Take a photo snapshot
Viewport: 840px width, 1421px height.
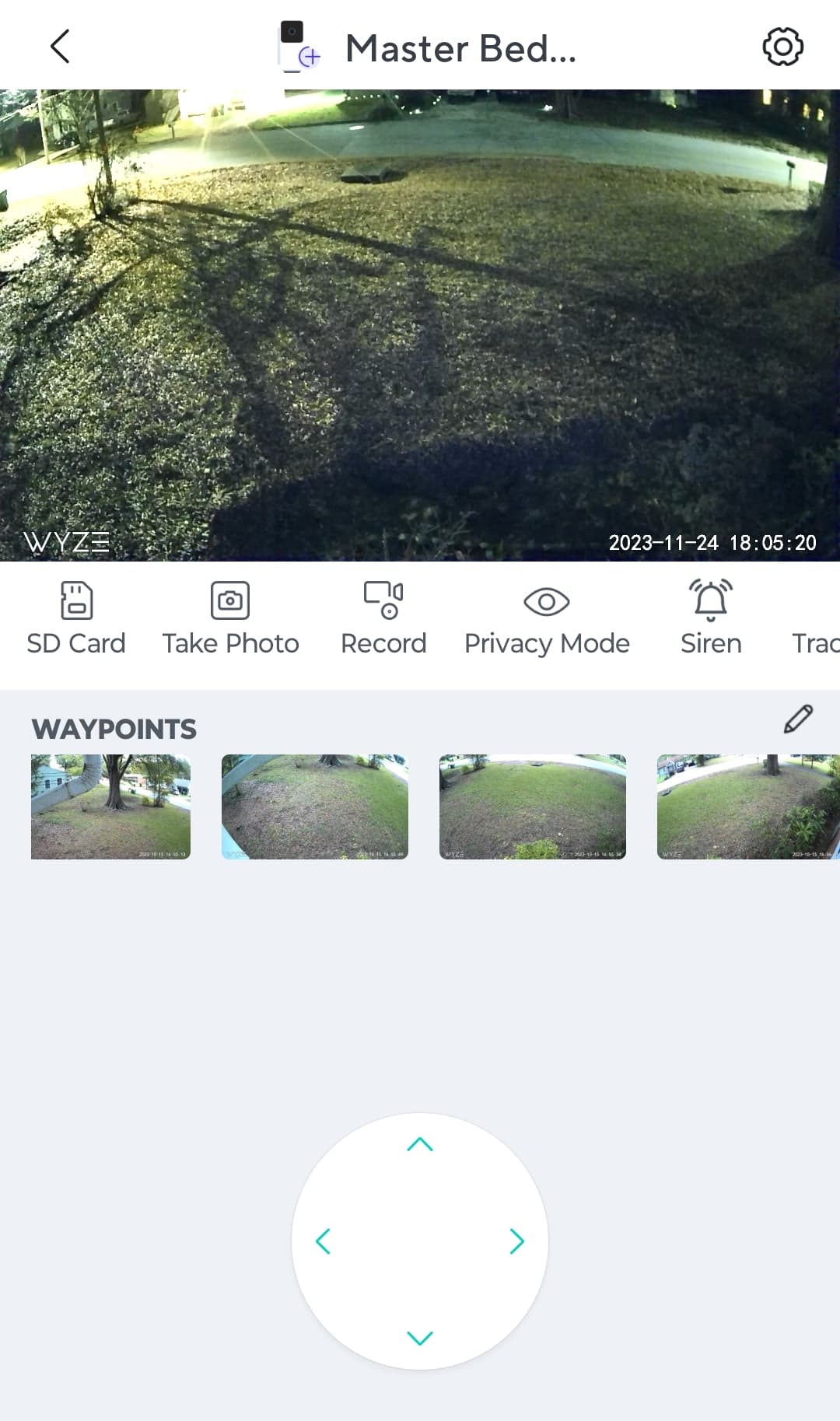(230, 618)
